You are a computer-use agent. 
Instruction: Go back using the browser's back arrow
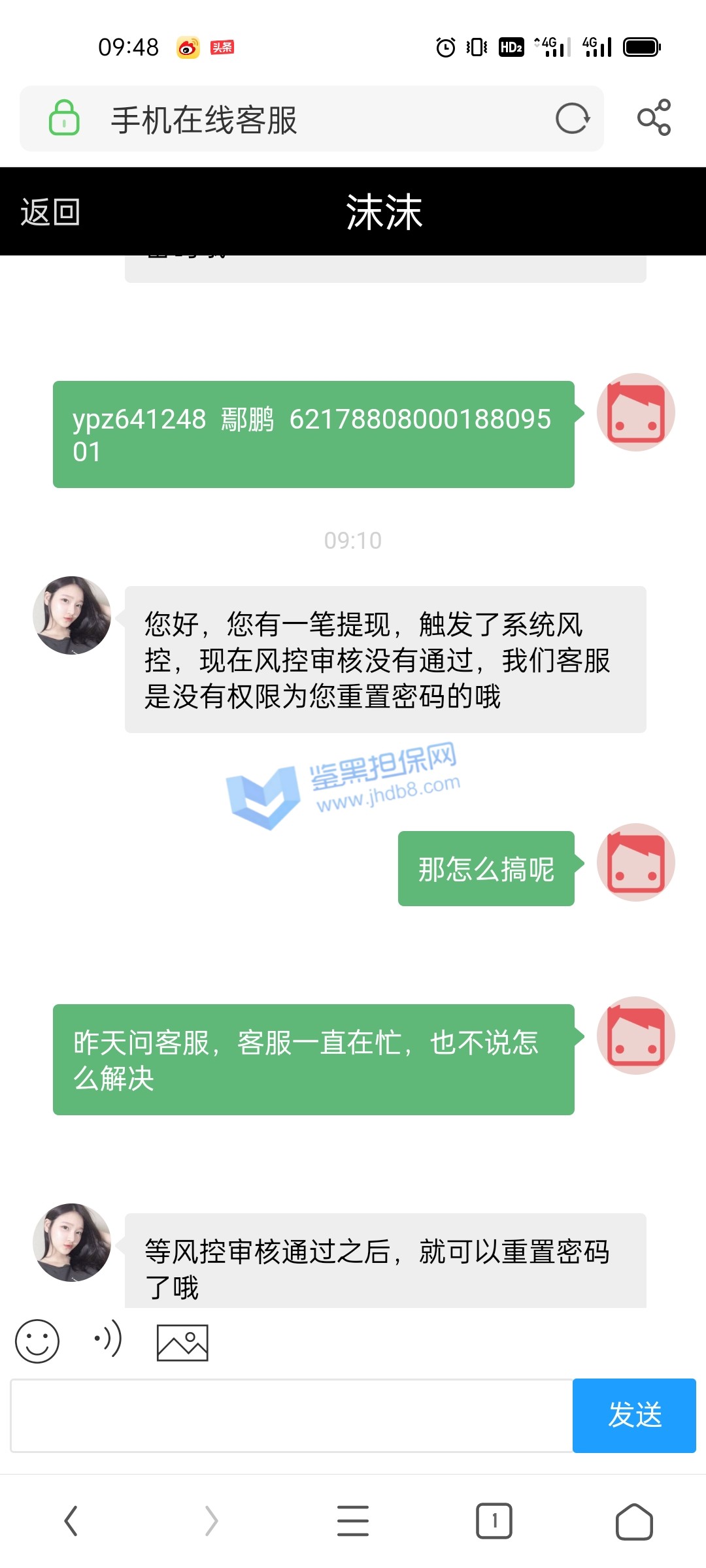(x=71, y=1521)
